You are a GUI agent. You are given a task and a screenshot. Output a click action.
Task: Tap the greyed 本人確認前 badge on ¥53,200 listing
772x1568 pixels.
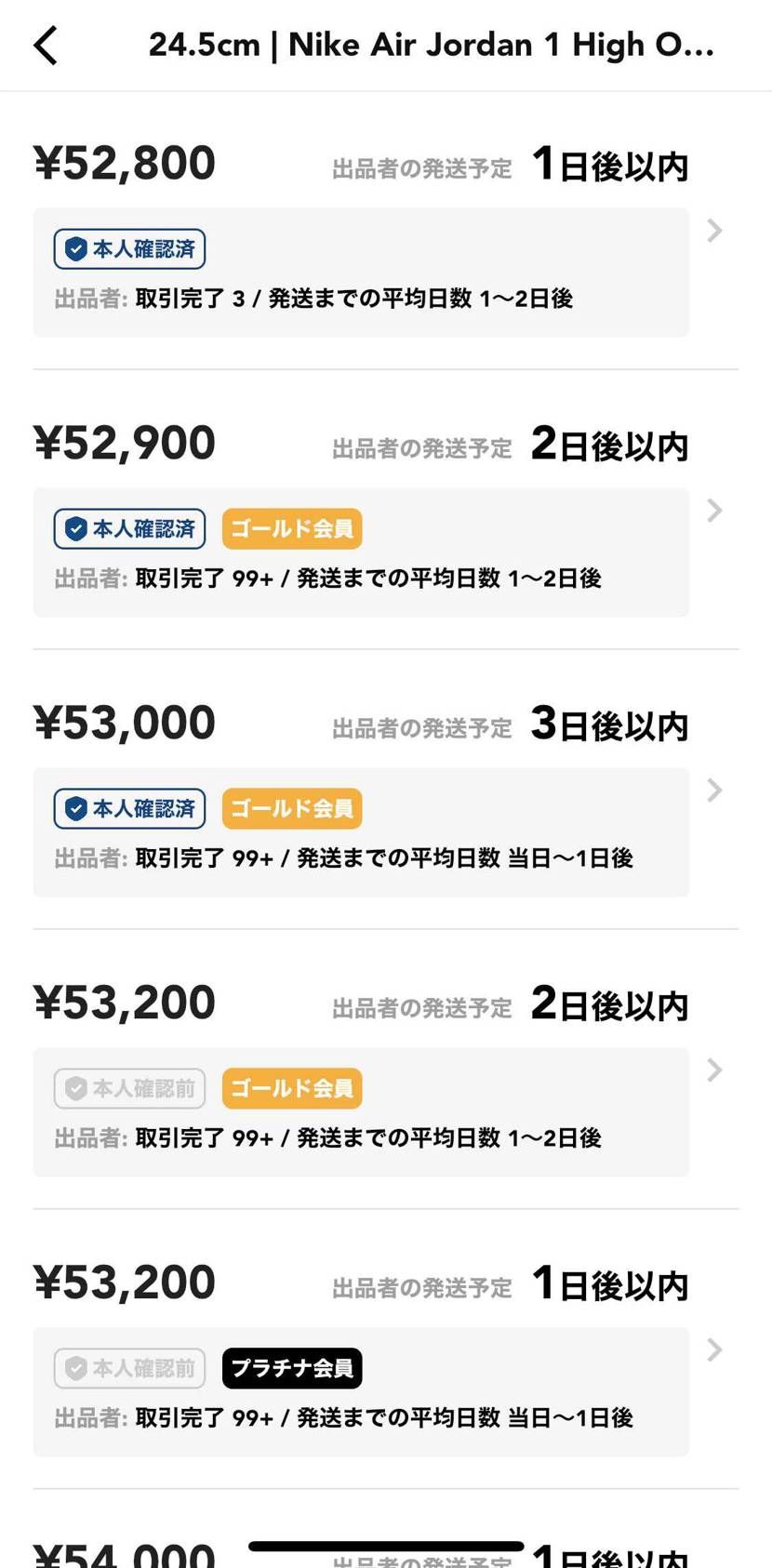coord(128,1087)
